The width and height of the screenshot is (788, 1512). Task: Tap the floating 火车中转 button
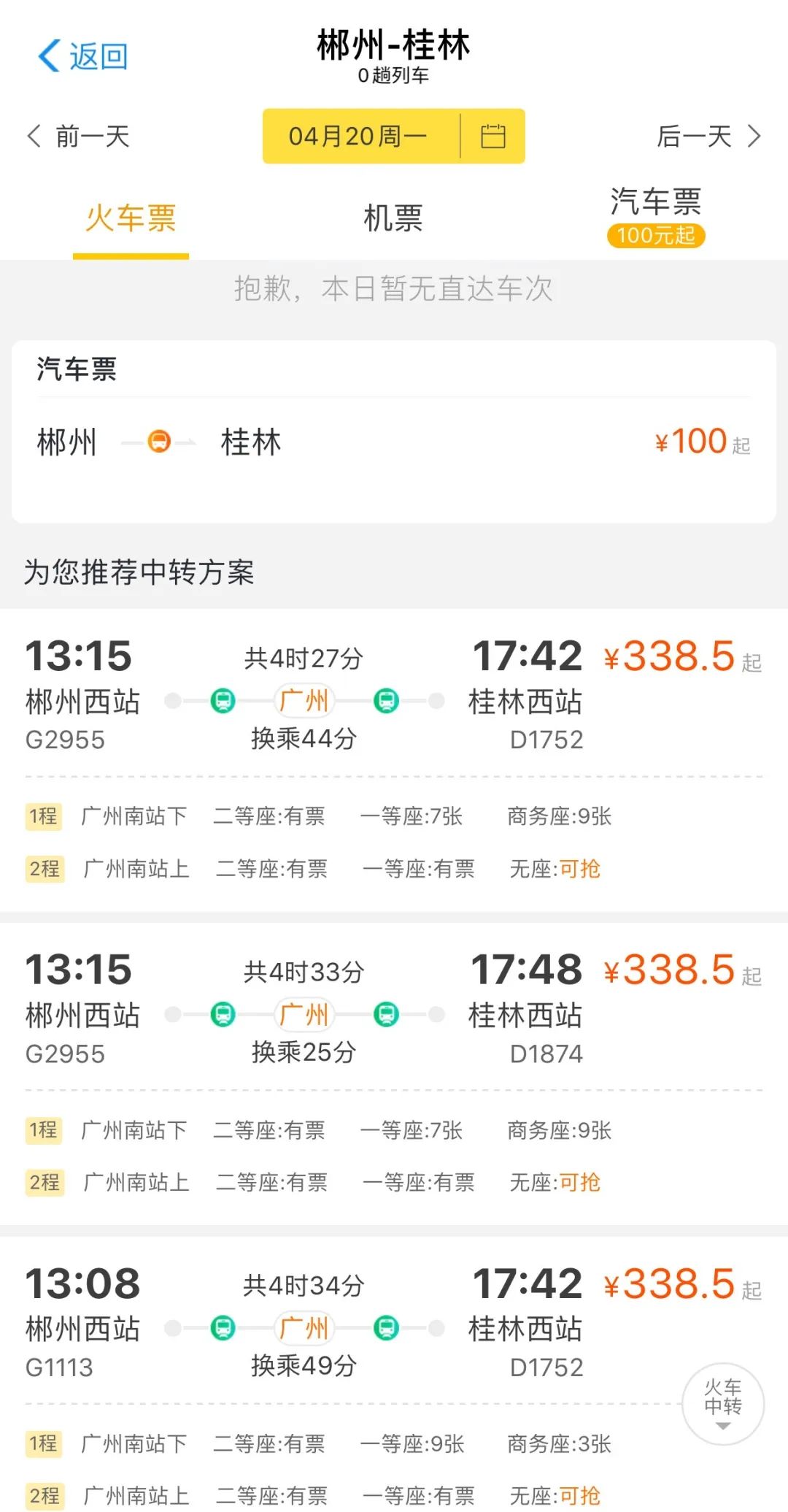(723, 1404)
